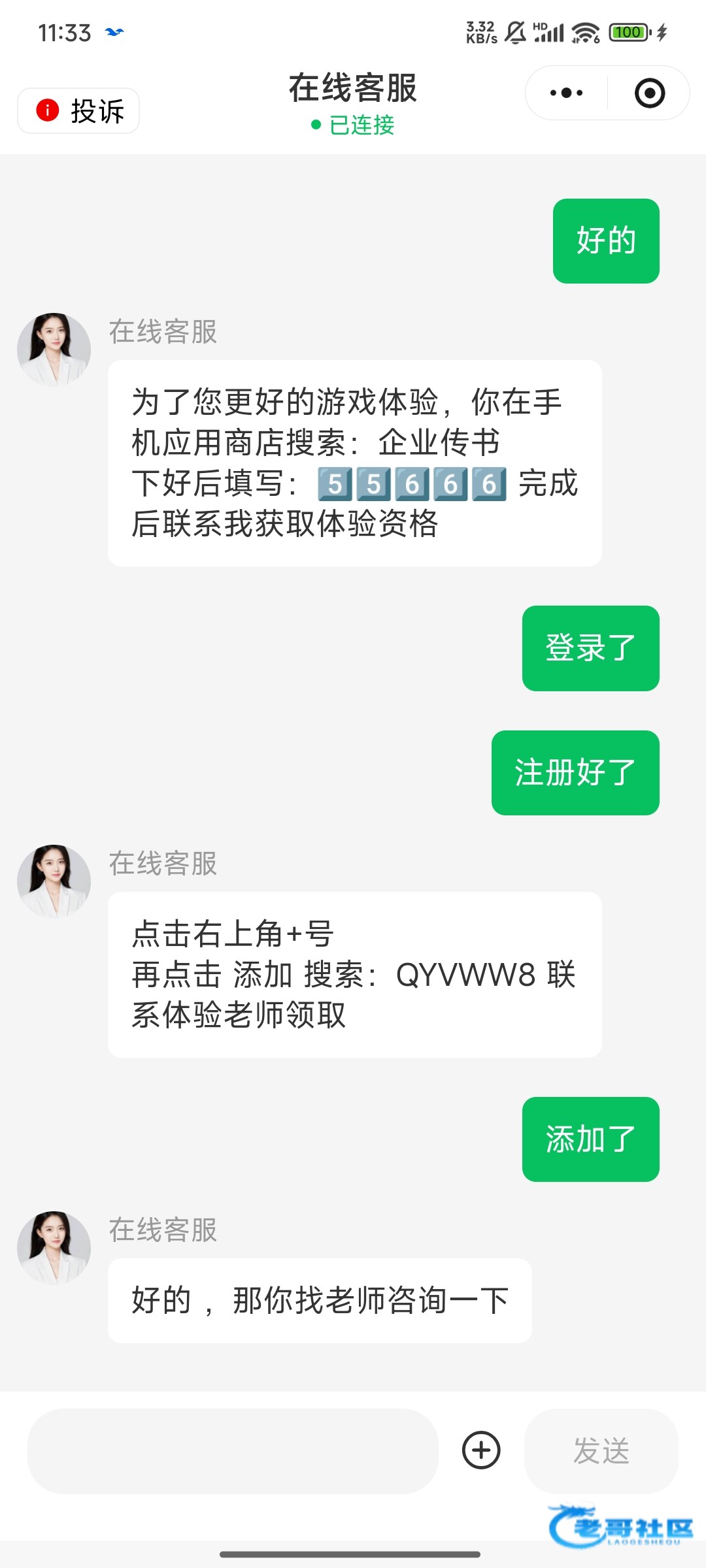Tap the 投诉 complaint button
Viewport: 706px width, 1568px height.
click(x=79, y=110)
